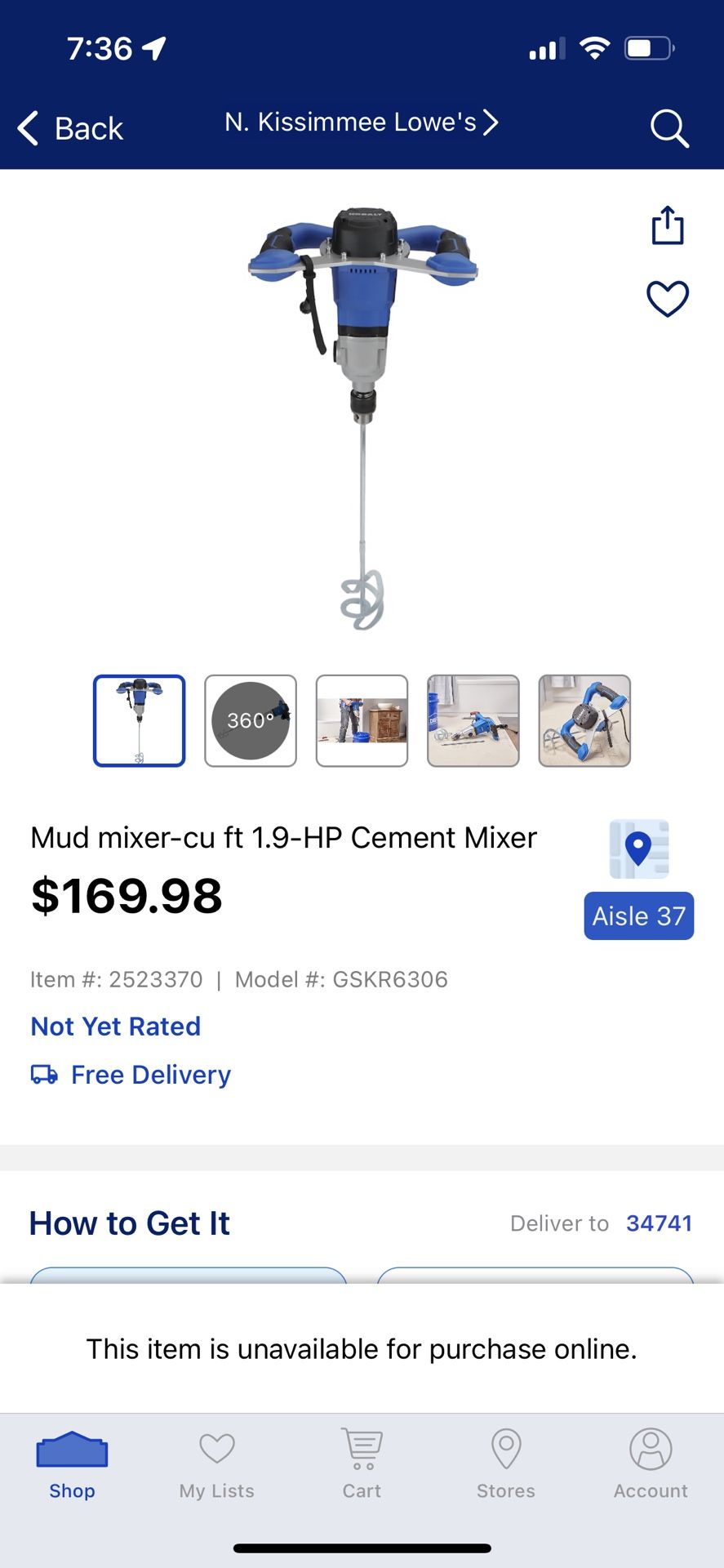
Task: Open the Aisle 37 store map
Action: [x=638, y=915]
